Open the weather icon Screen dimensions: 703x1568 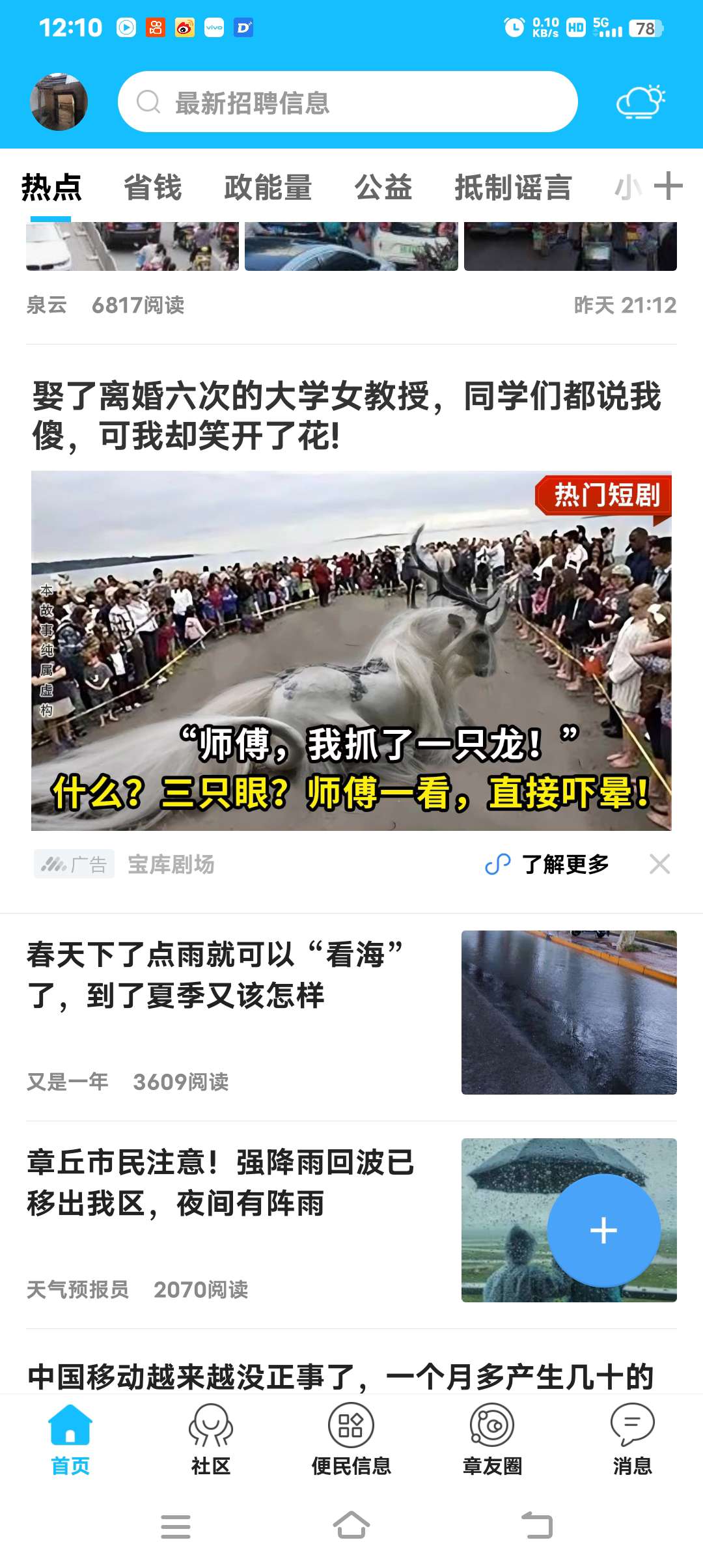click(x=641, y=102)
